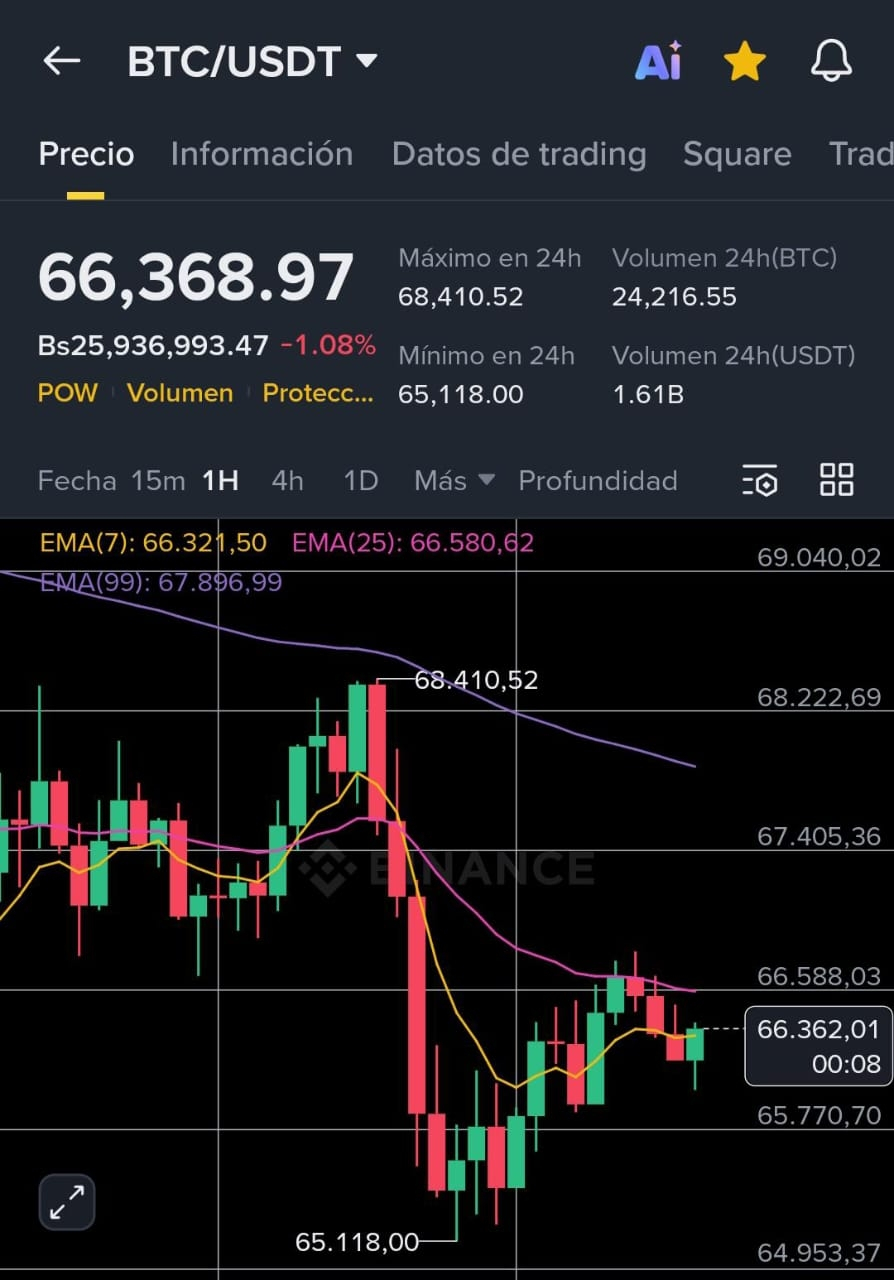This screenshot has height=1280, width=894.
Task: Expand the Más intervals dropdown
Action: pos(454,481)
